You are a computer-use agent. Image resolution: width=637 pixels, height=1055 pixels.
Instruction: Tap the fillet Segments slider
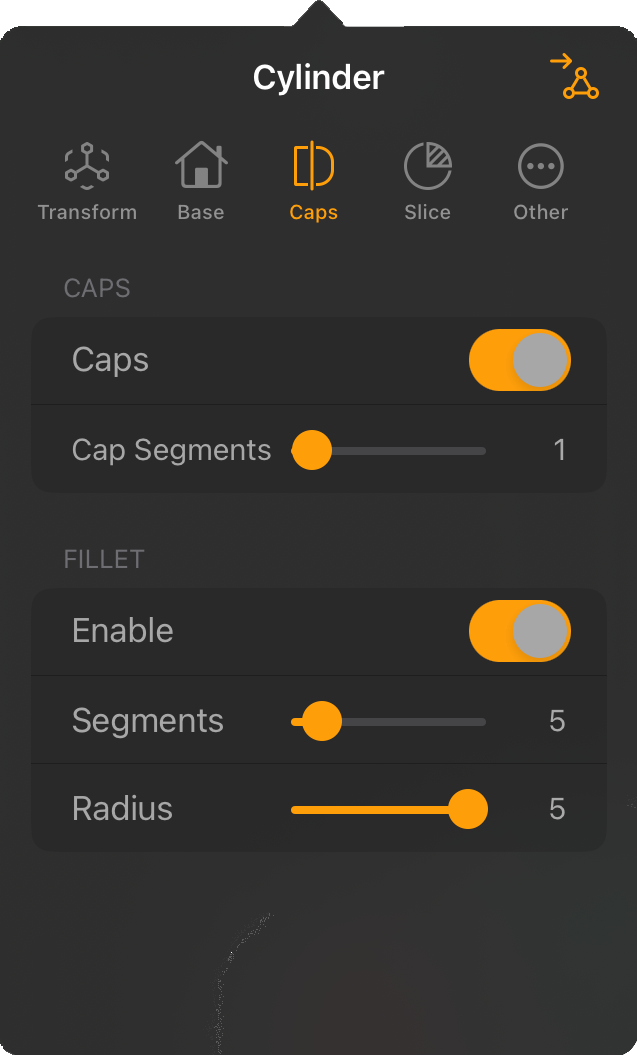388,721
